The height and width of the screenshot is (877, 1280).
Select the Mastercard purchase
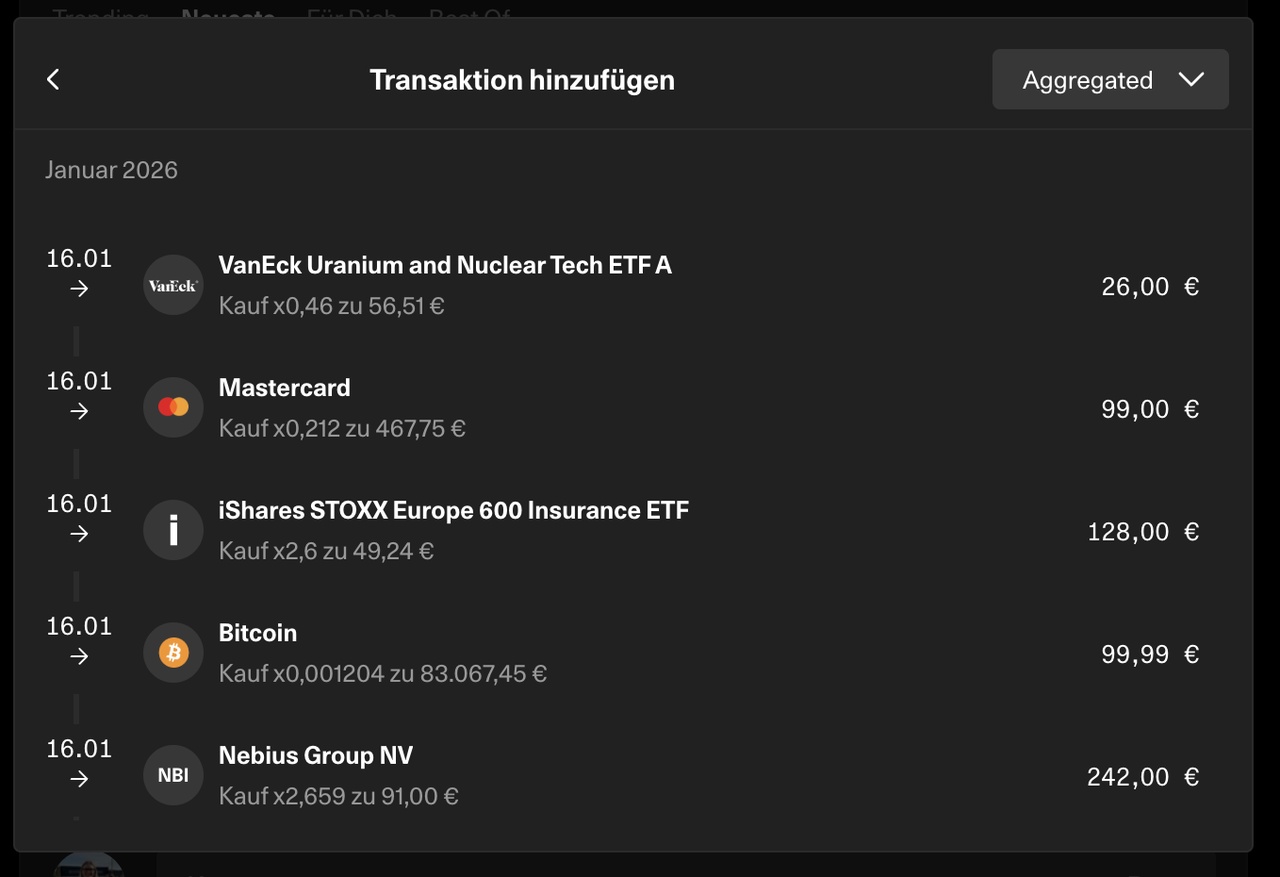pos(342,407)
